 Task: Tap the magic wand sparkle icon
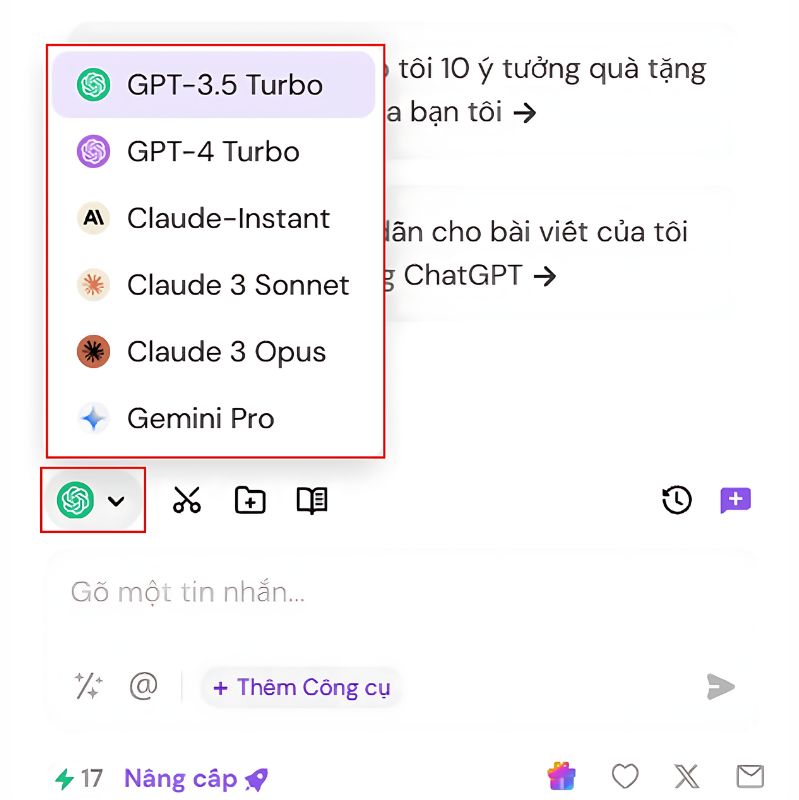89,686
